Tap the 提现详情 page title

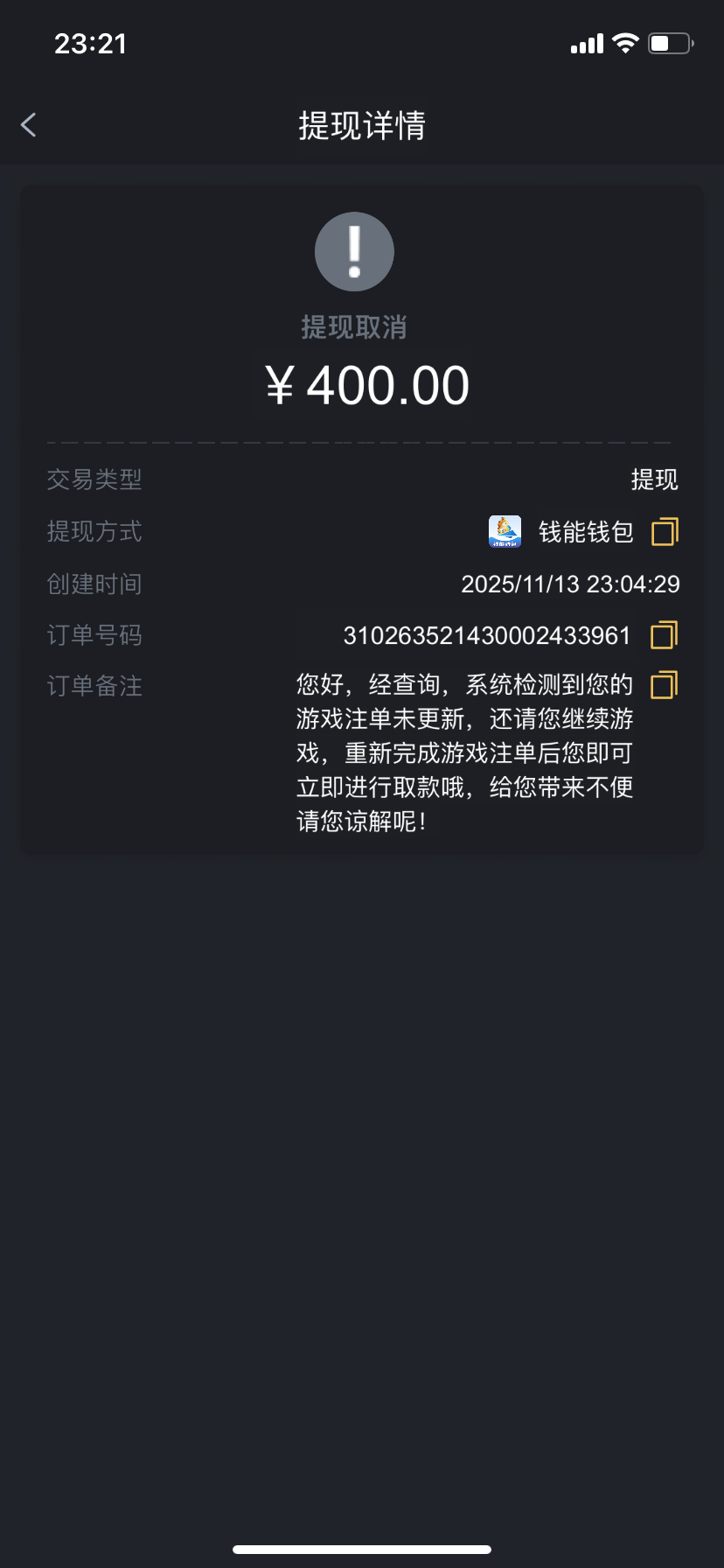click(x=362, y=126)
